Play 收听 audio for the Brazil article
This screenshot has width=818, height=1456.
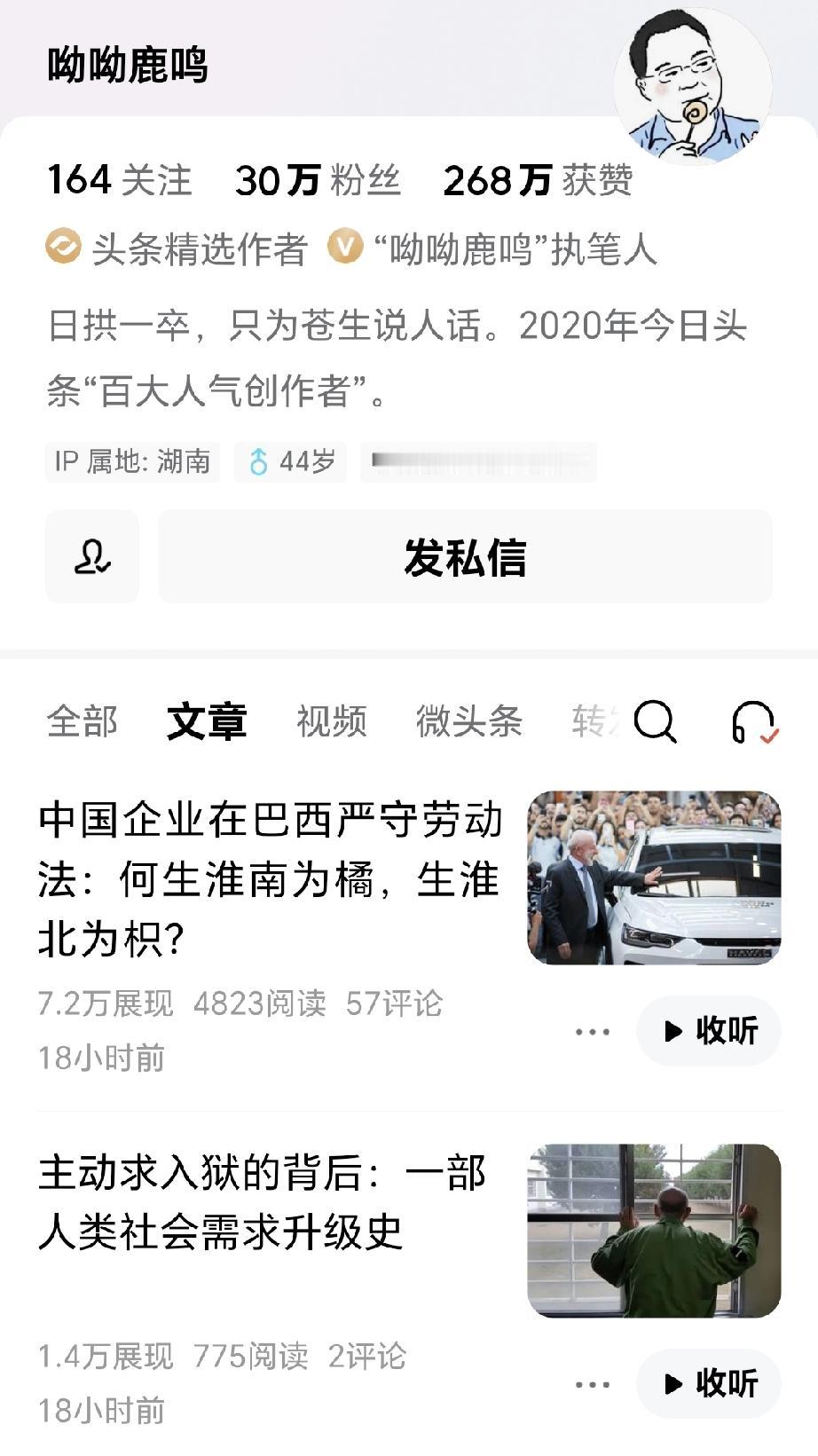(708, 1031)
